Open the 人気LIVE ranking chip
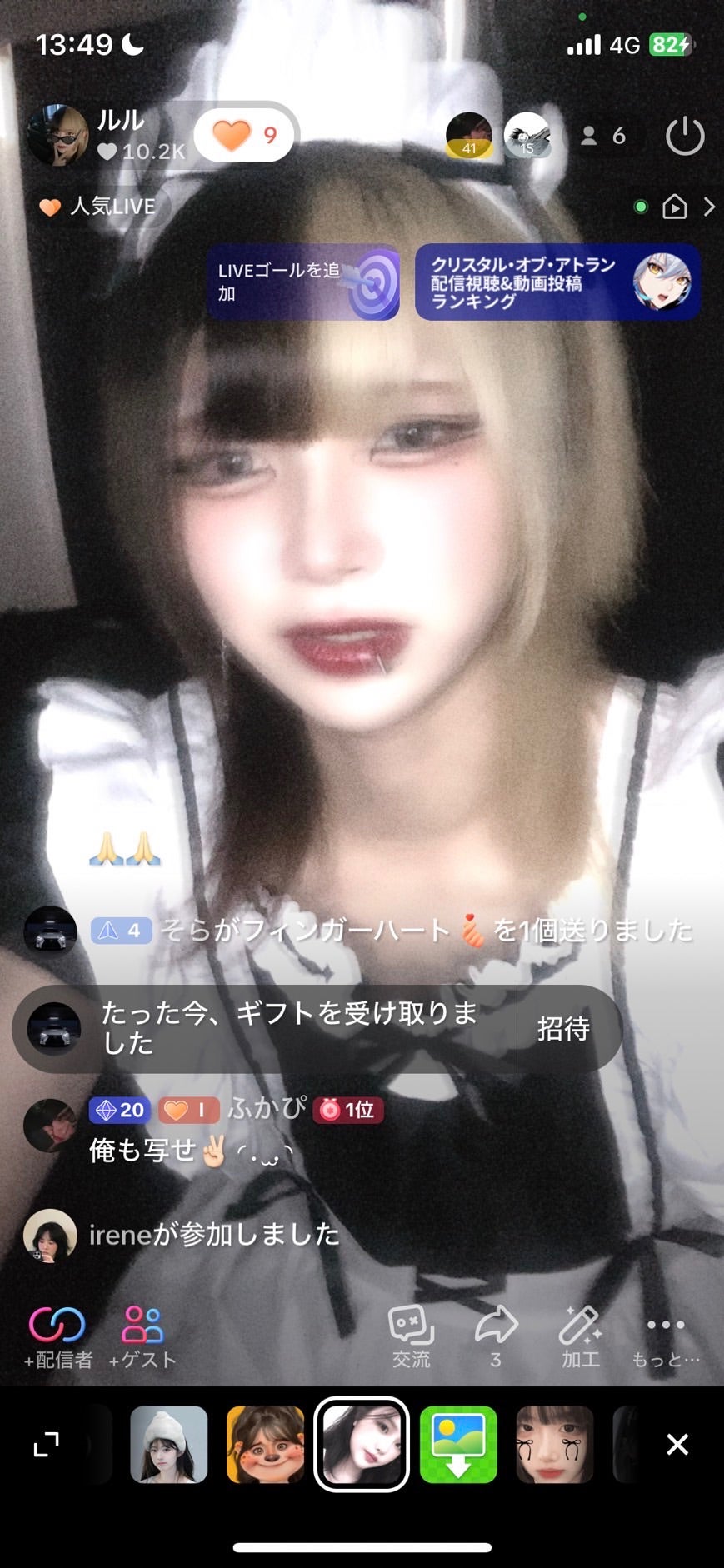Viewport: 724px width, 1568px height. click(x=100, y=206)
